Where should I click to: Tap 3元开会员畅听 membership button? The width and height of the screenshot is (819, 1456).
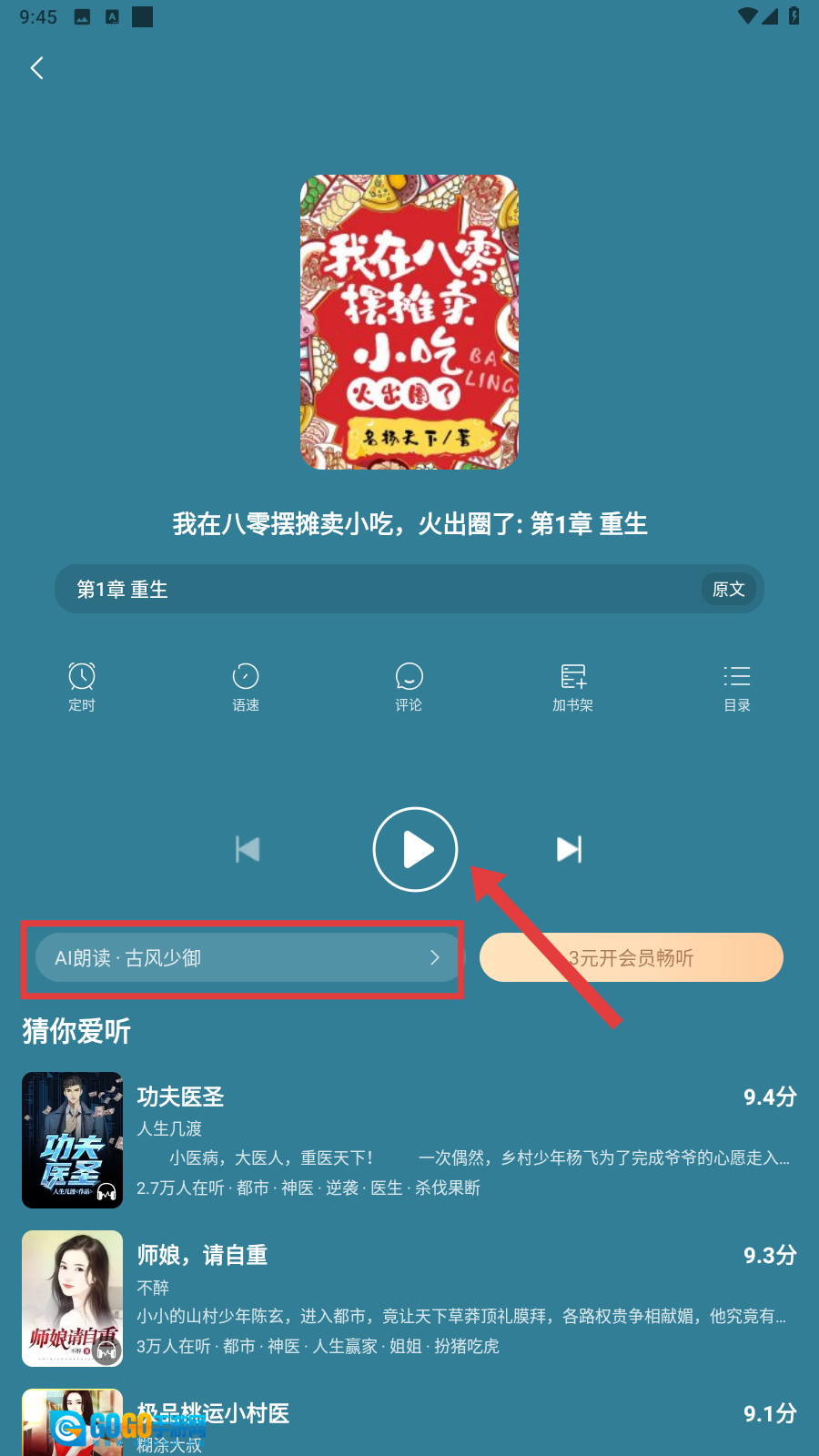pos(631,957)
